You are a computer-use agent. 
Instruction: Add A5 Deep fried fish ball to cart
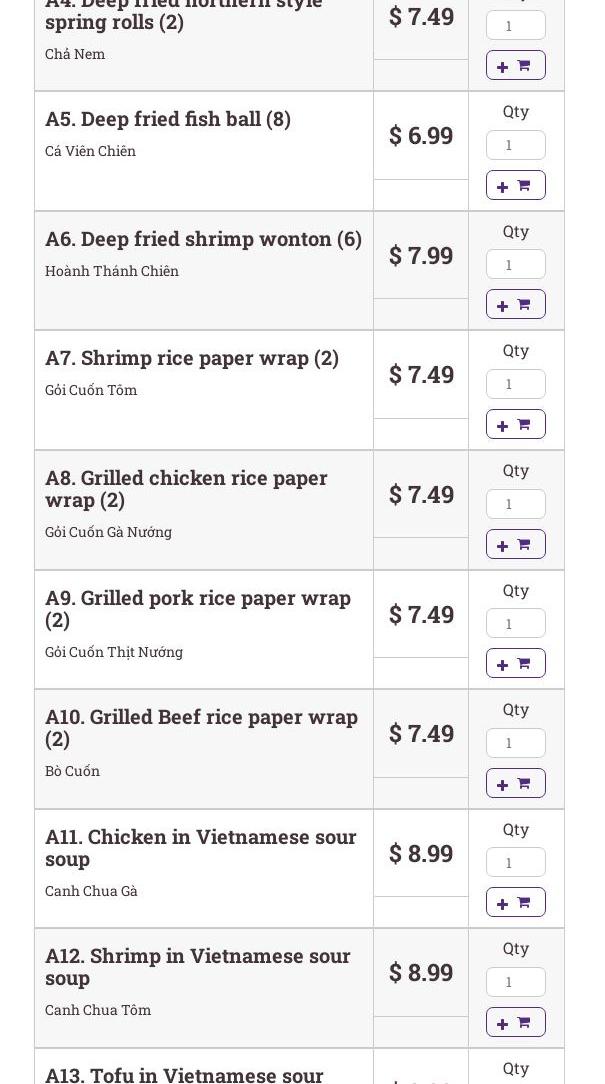coord(515,185)
